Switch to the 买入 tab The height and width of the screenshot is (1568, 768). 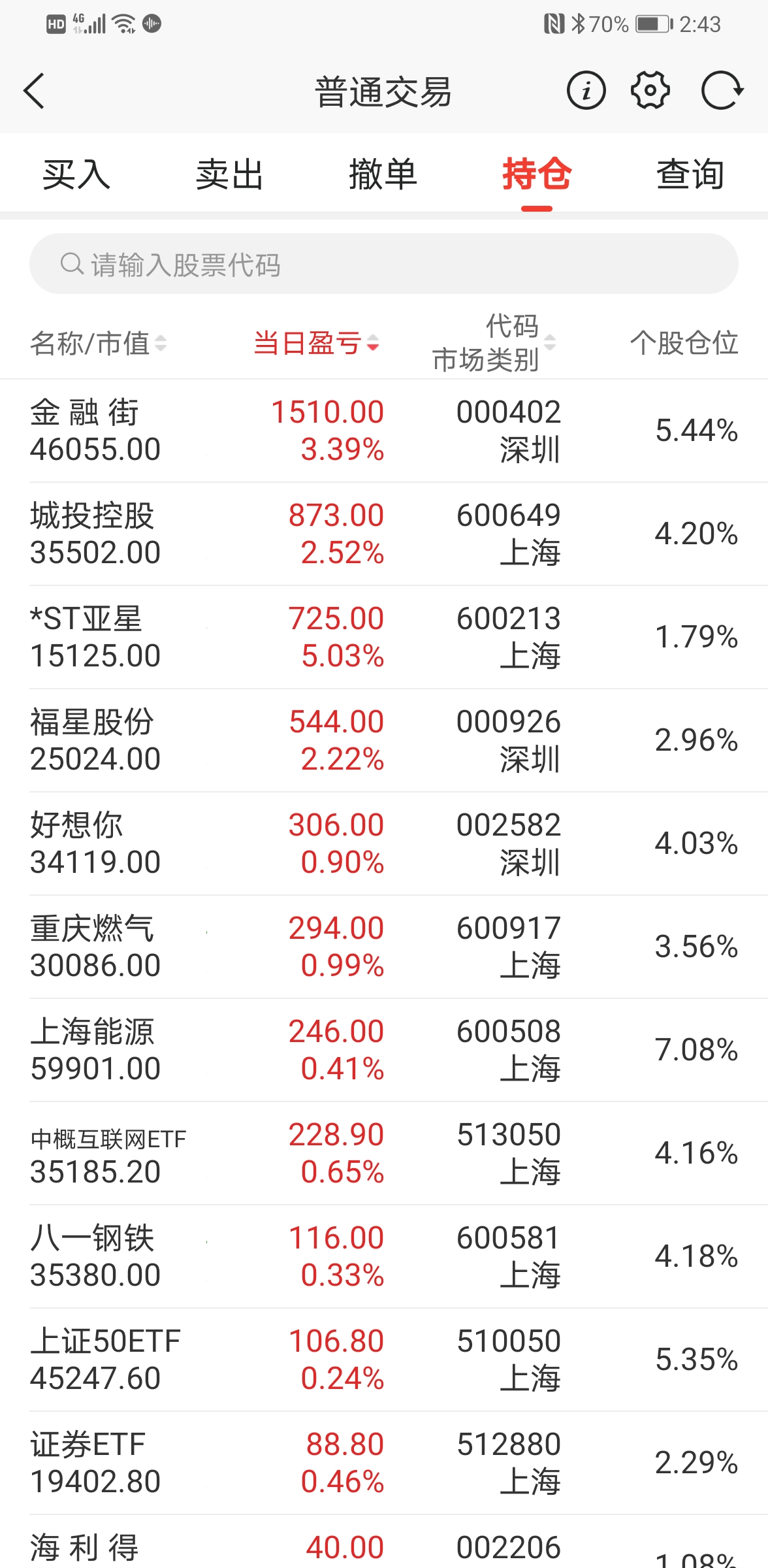click(x=76, y=174)
